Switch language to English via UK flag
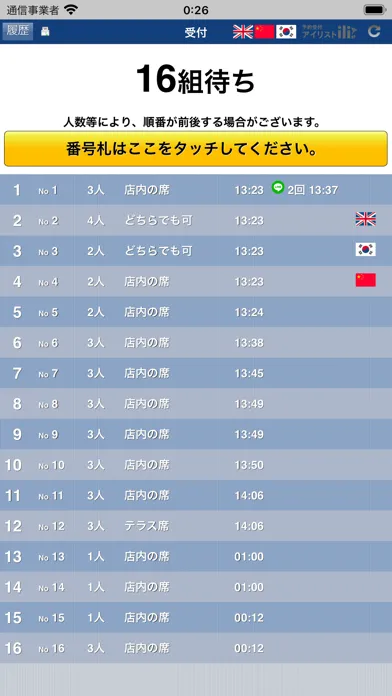Viewport: 392px width, 696px height. point(243,32)
